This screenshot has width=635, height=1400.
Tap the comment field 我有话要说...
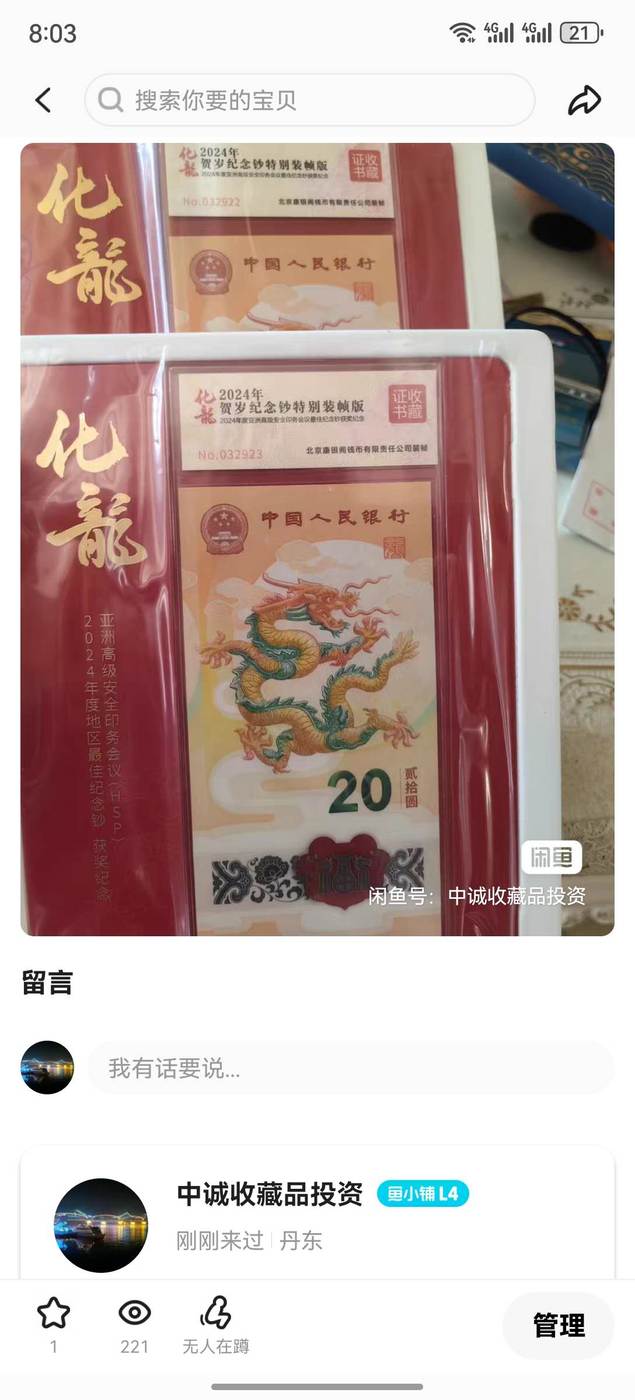tap(351, 1068)
